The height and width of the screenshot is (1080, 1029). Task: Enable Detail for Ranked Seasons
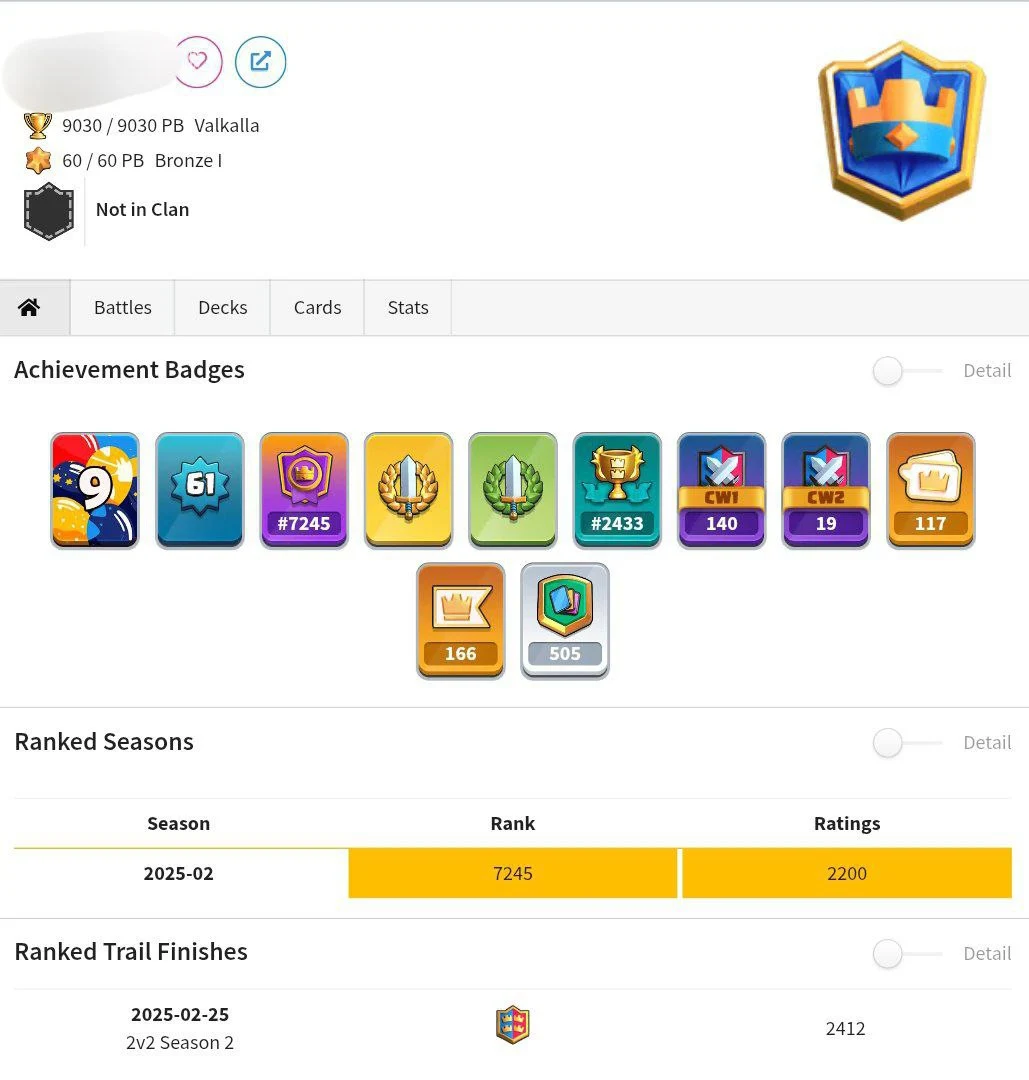(x=906, y=743)
